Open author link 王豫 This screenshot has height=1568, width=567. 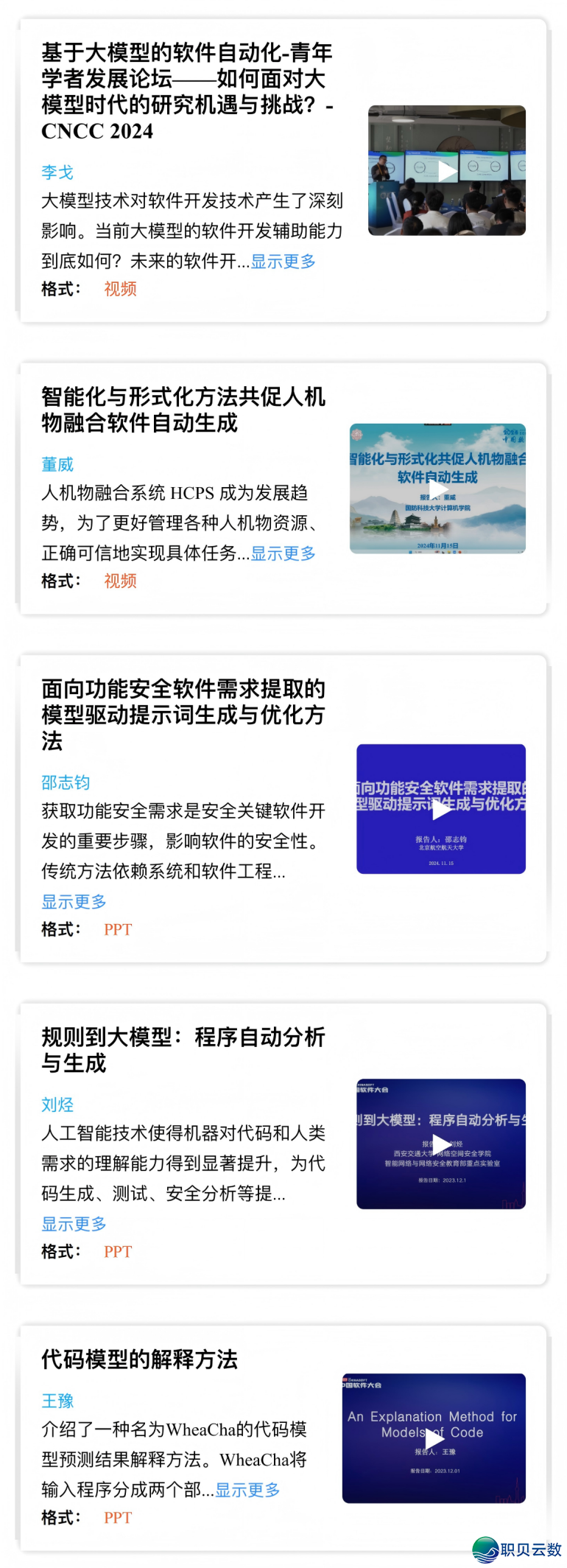point(57,1401)
